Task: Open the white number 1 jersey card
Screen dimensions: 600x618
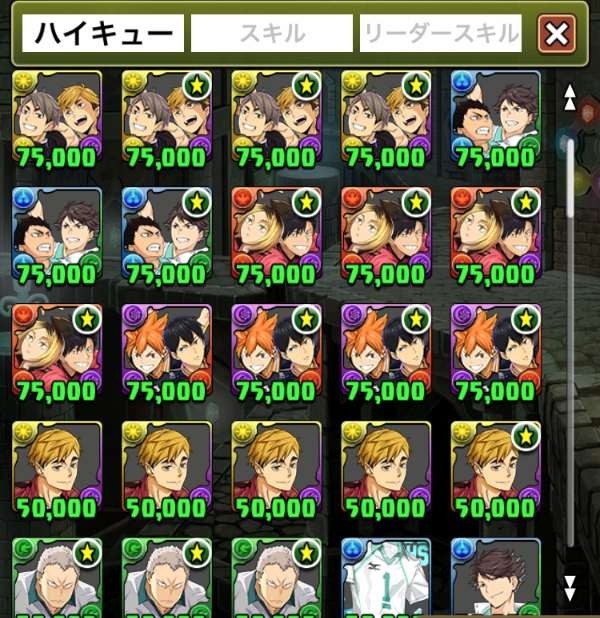Action: pyautogui.click(x=385, y=578)
